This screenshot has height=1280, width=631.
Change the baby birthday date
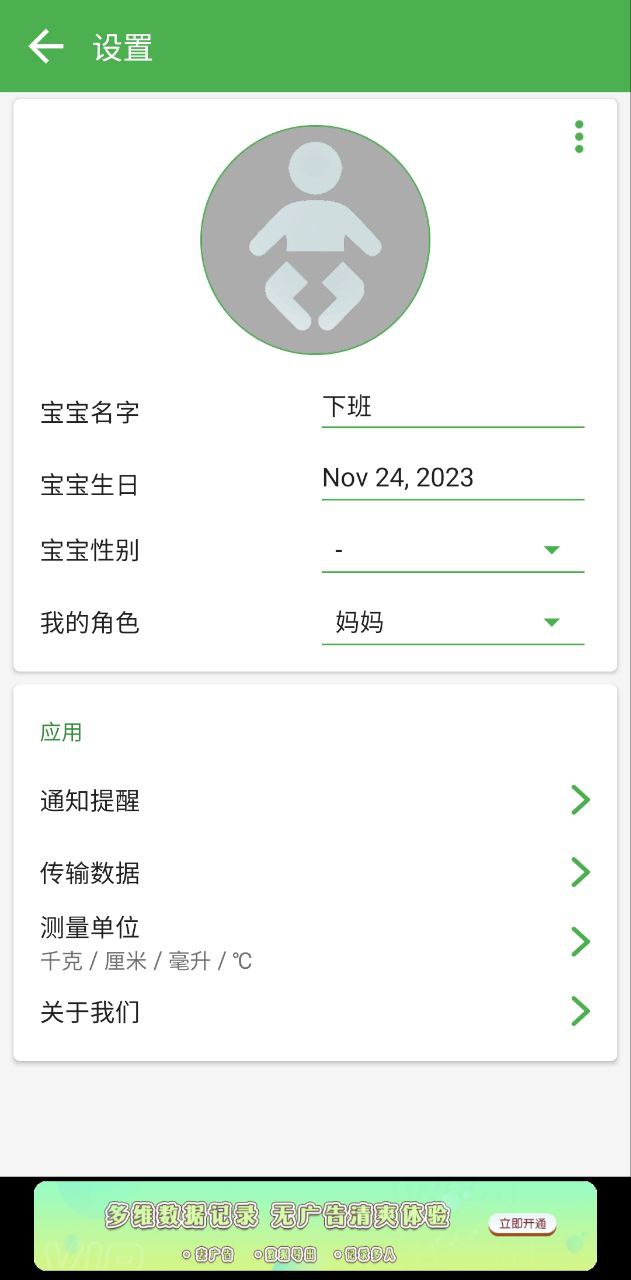point(452,478)
